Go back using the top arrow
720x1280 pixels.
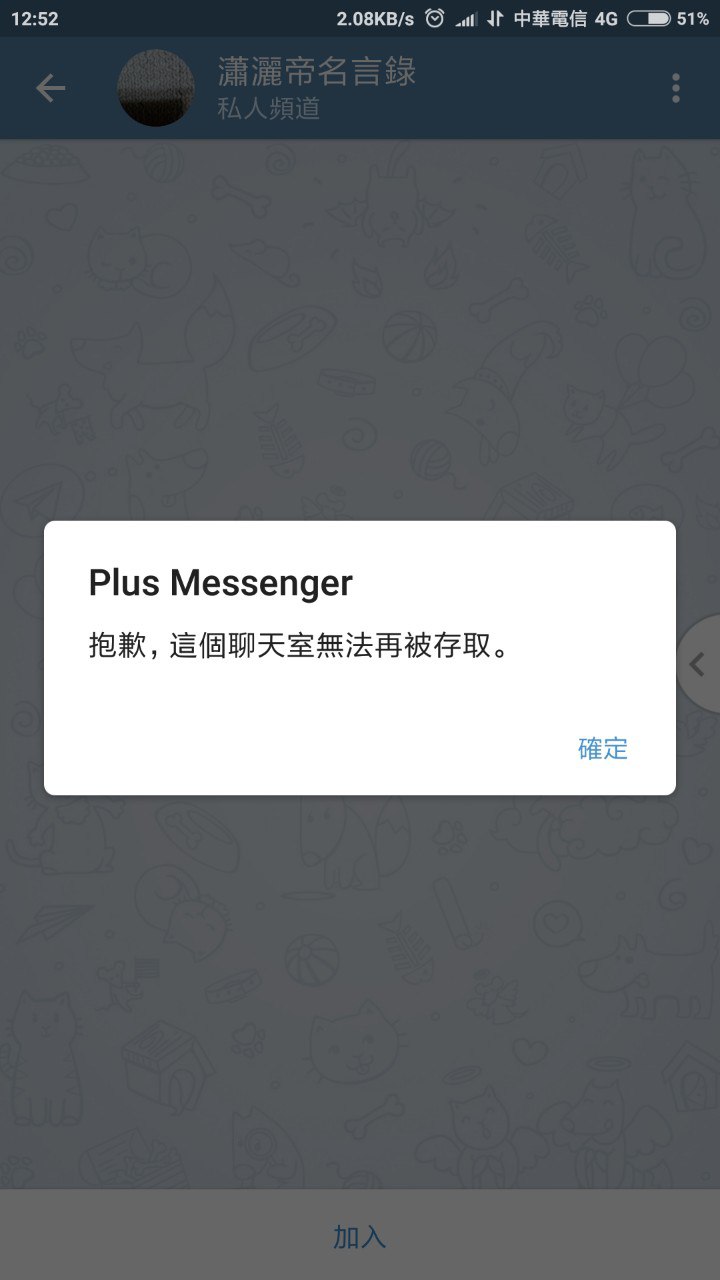(50, 89)
